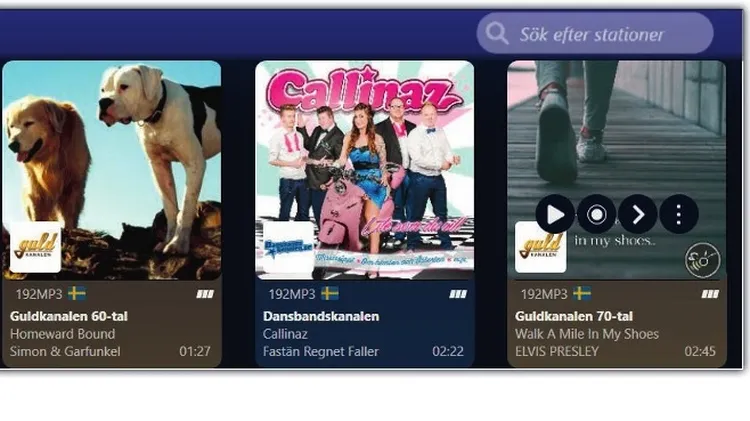Open the Guldkanalen 60-tal station card
Viewport: 750px width, 421px height.
point(111,168)
